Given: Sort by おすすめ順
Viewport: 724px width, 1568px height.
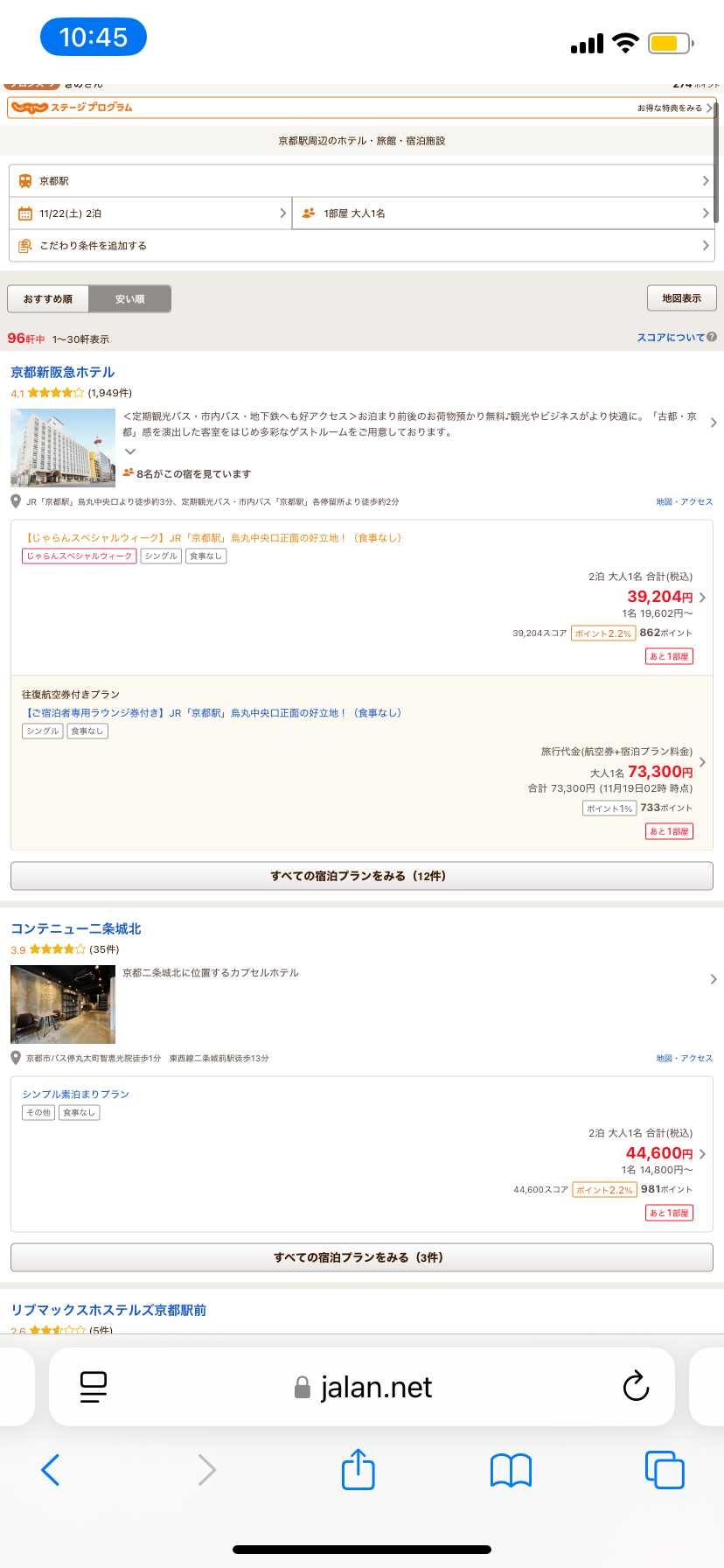Looking at the screenshot, I should [48, 299].
